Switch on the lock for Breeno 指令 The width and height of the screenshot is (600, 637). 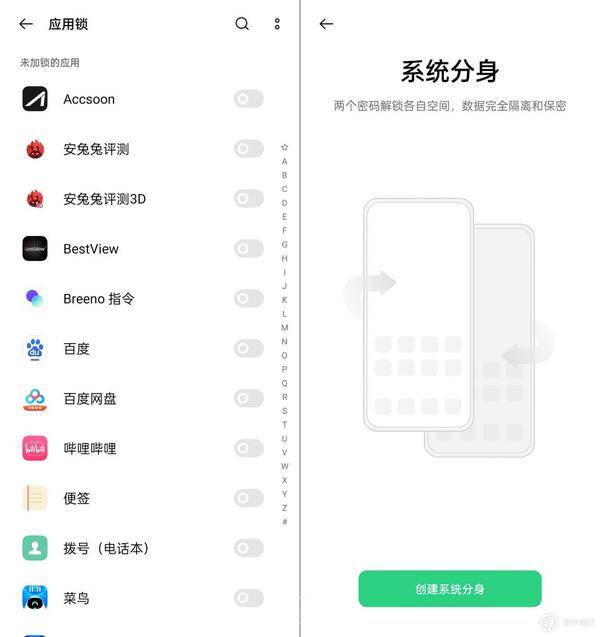tap(249, 298)
